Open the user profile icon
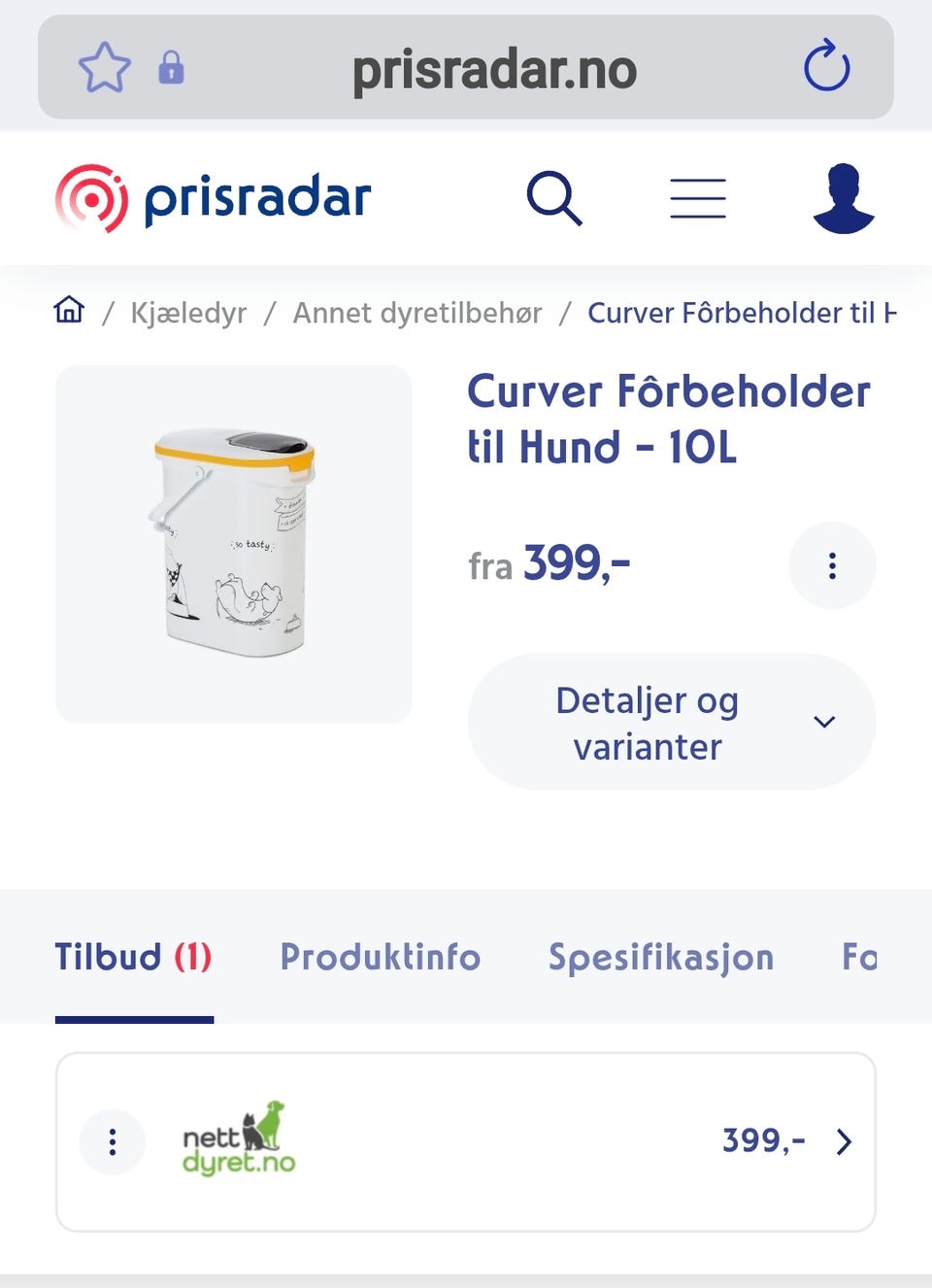The height and width of the screenshot is (1288, 932). click(x=843, y=198)
